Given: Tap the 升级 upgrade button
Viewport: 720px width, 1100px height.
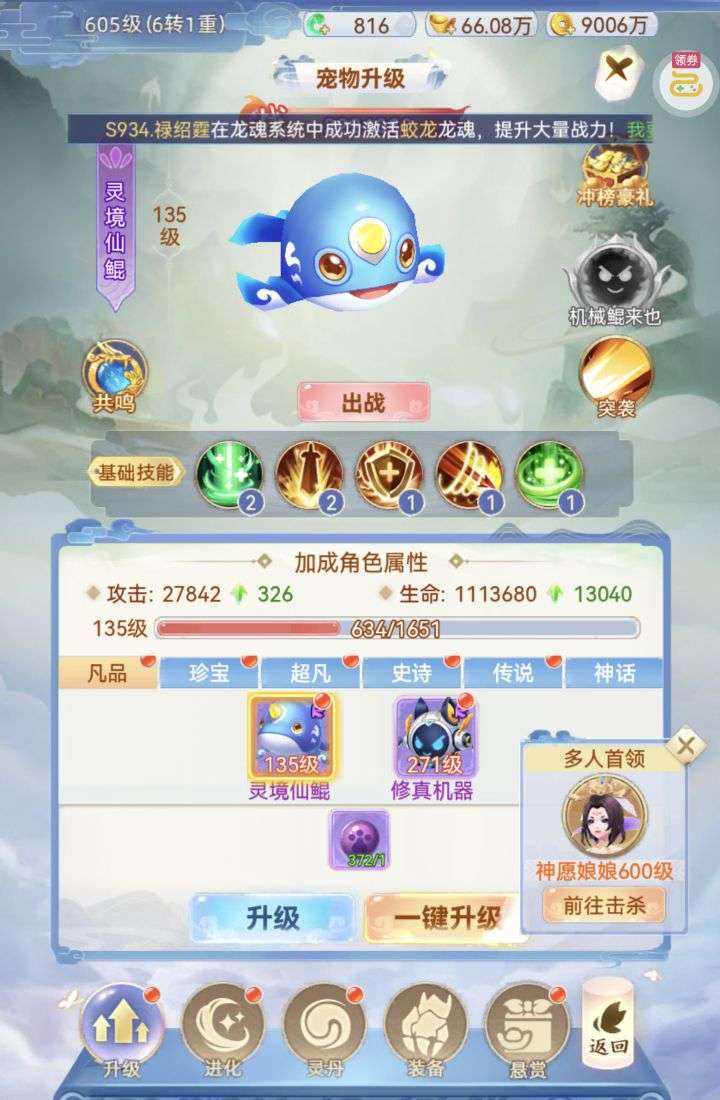Looking at the screenshot, I should 272,917.
